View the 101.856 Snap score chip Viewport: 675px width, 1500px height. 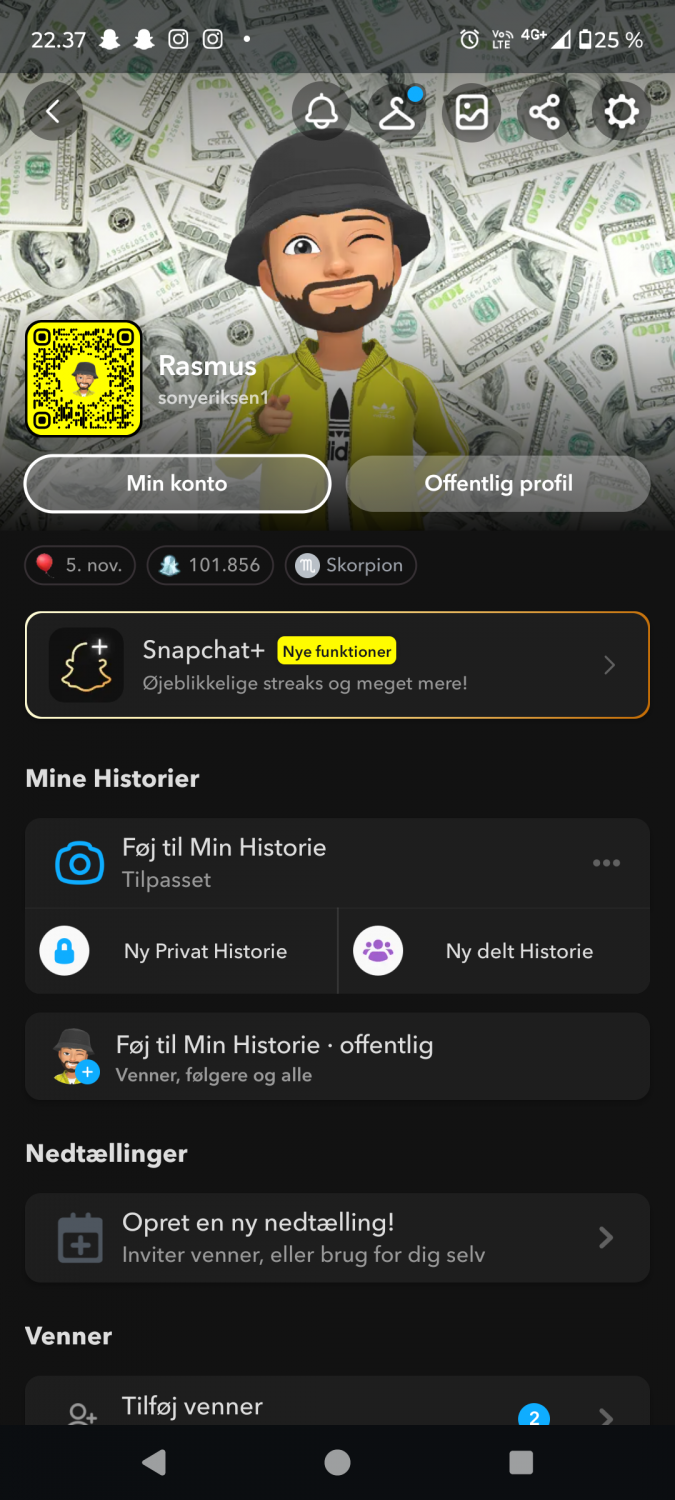[210, 565]
